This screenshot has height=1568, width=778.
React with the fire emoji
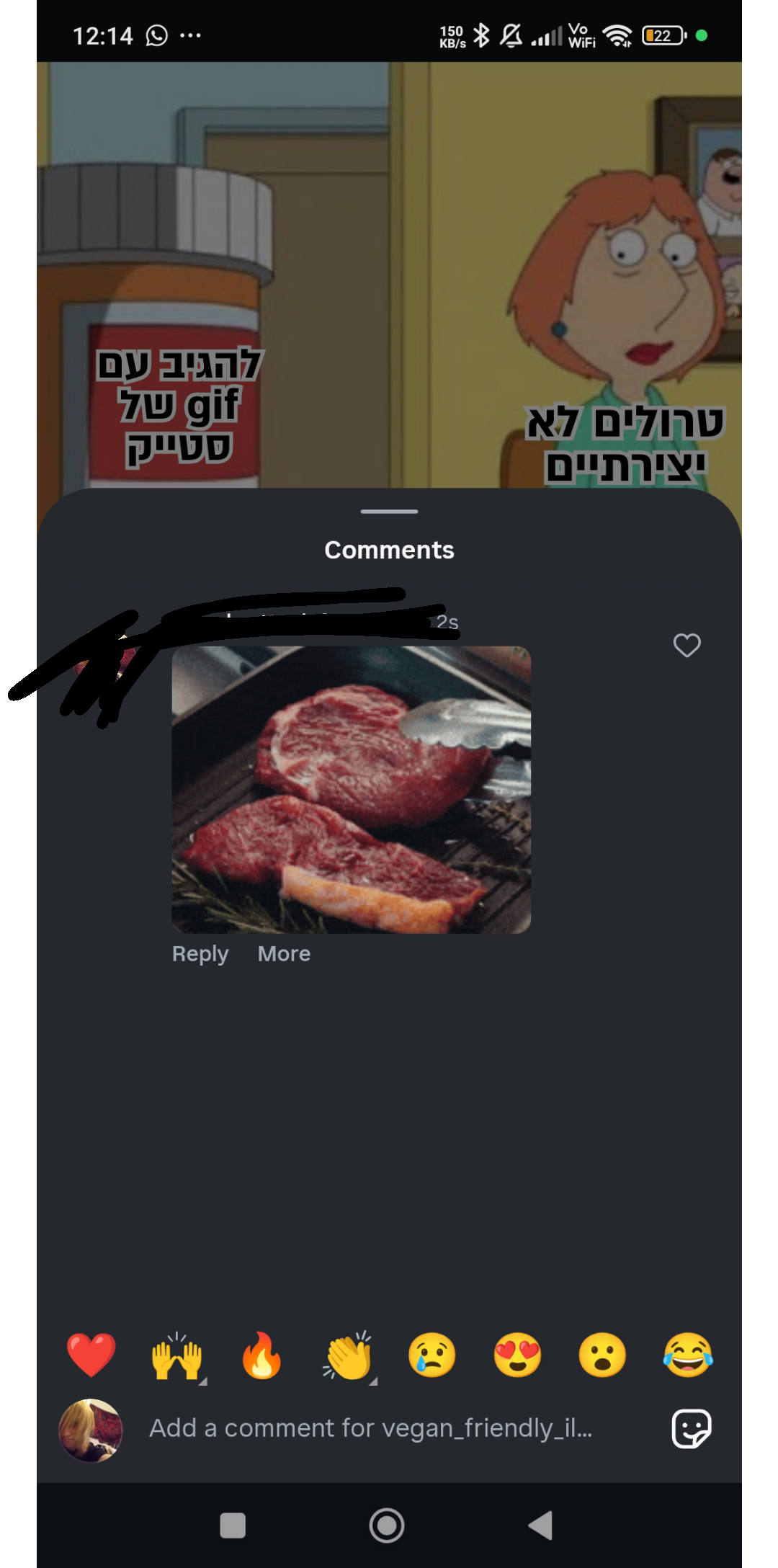point(261,1355)
